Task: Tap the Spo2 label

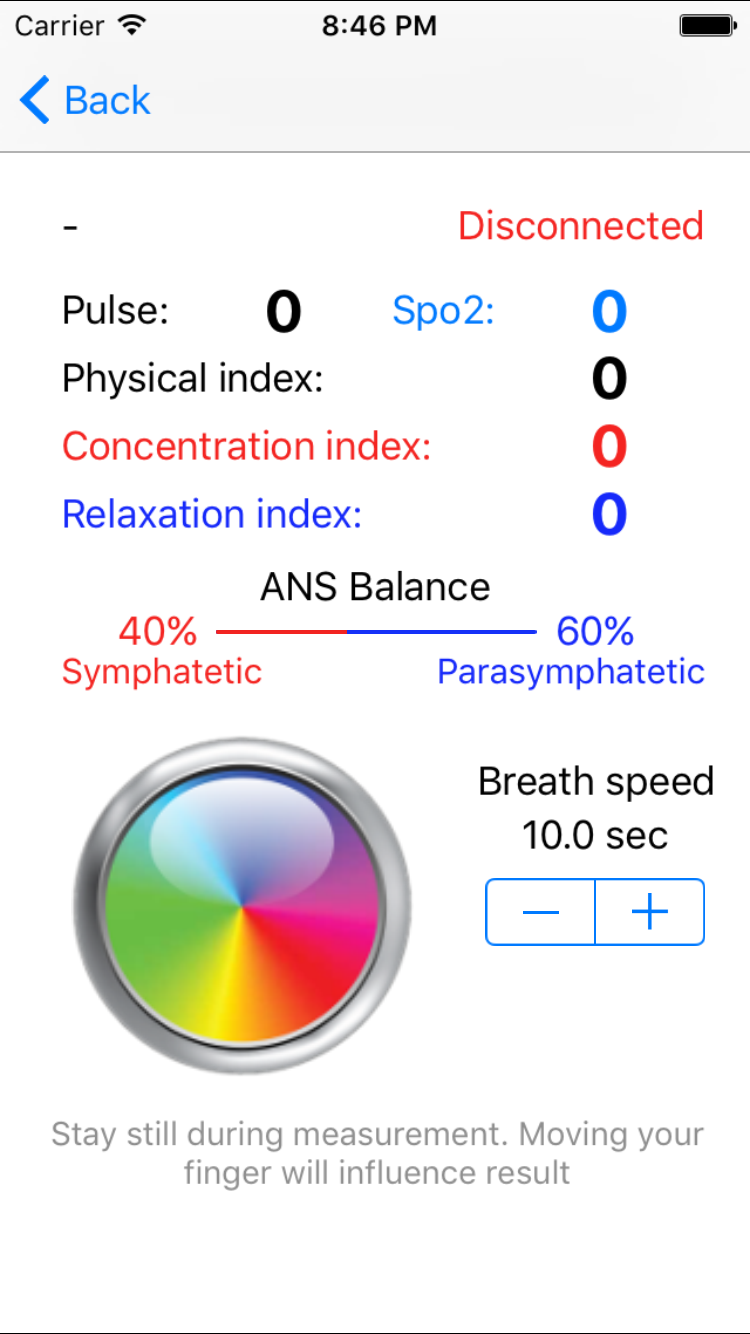Action: (443, 310)
